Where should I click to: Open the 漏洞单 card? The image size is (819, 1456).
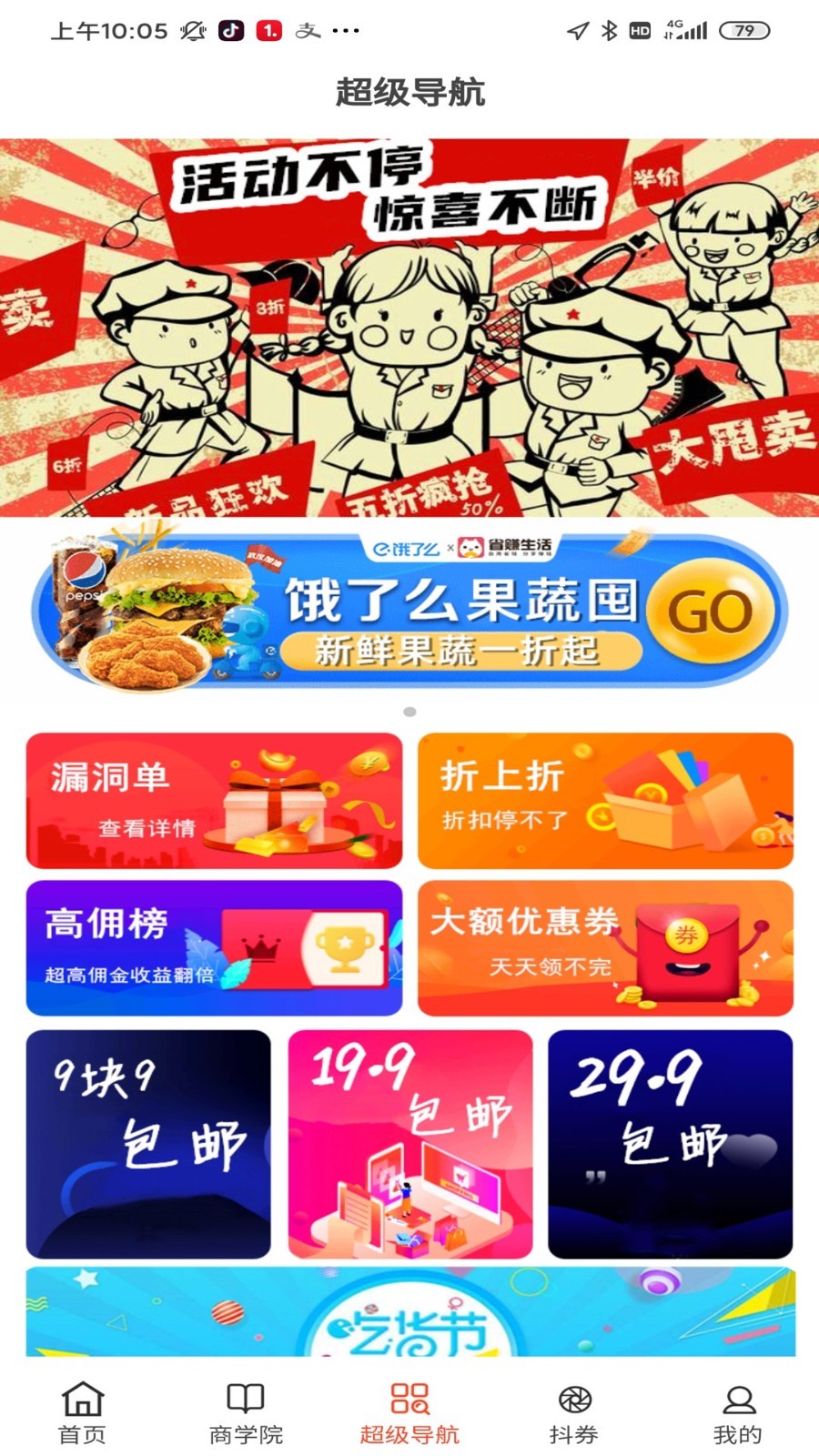tap(214, 801)
